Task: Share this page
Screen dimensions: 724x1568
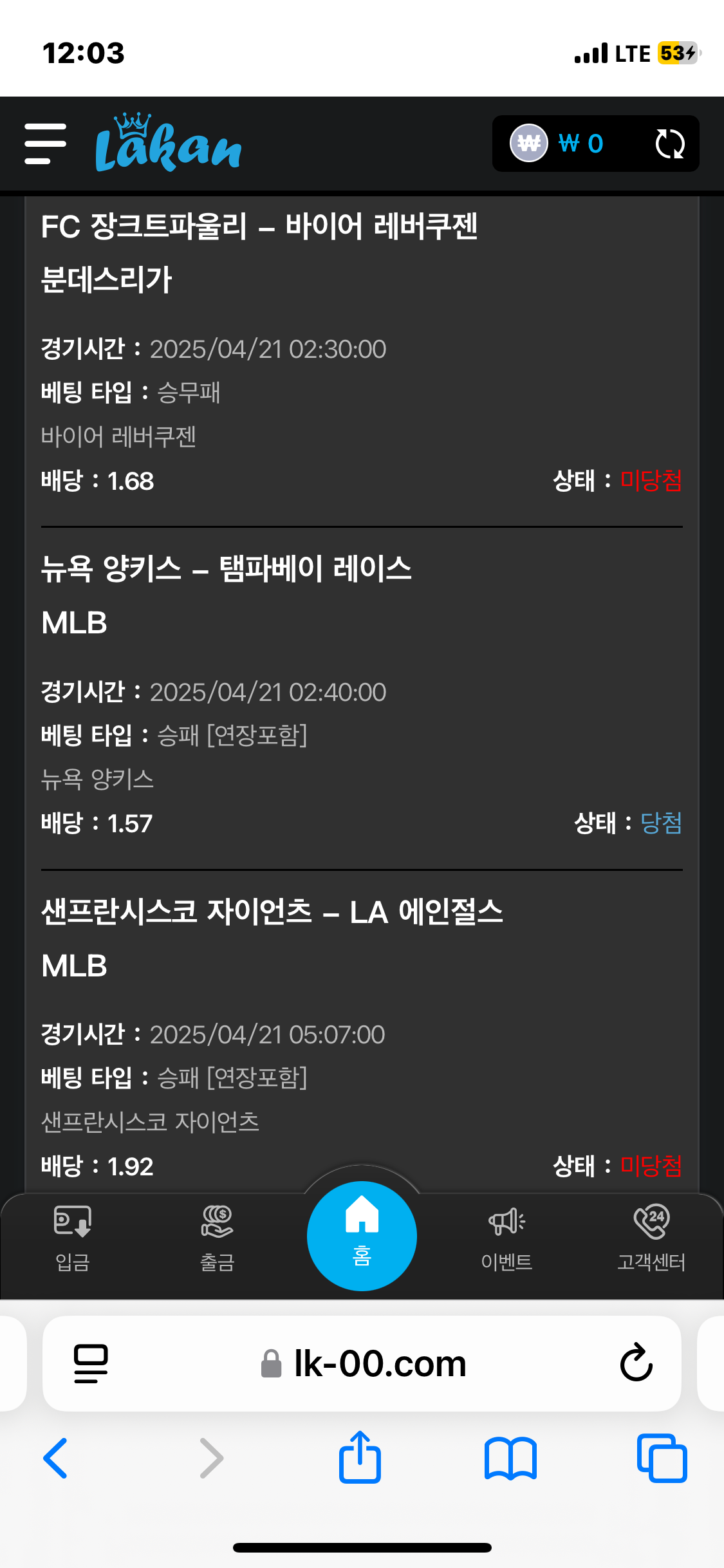Action: tap(360, 1458)
